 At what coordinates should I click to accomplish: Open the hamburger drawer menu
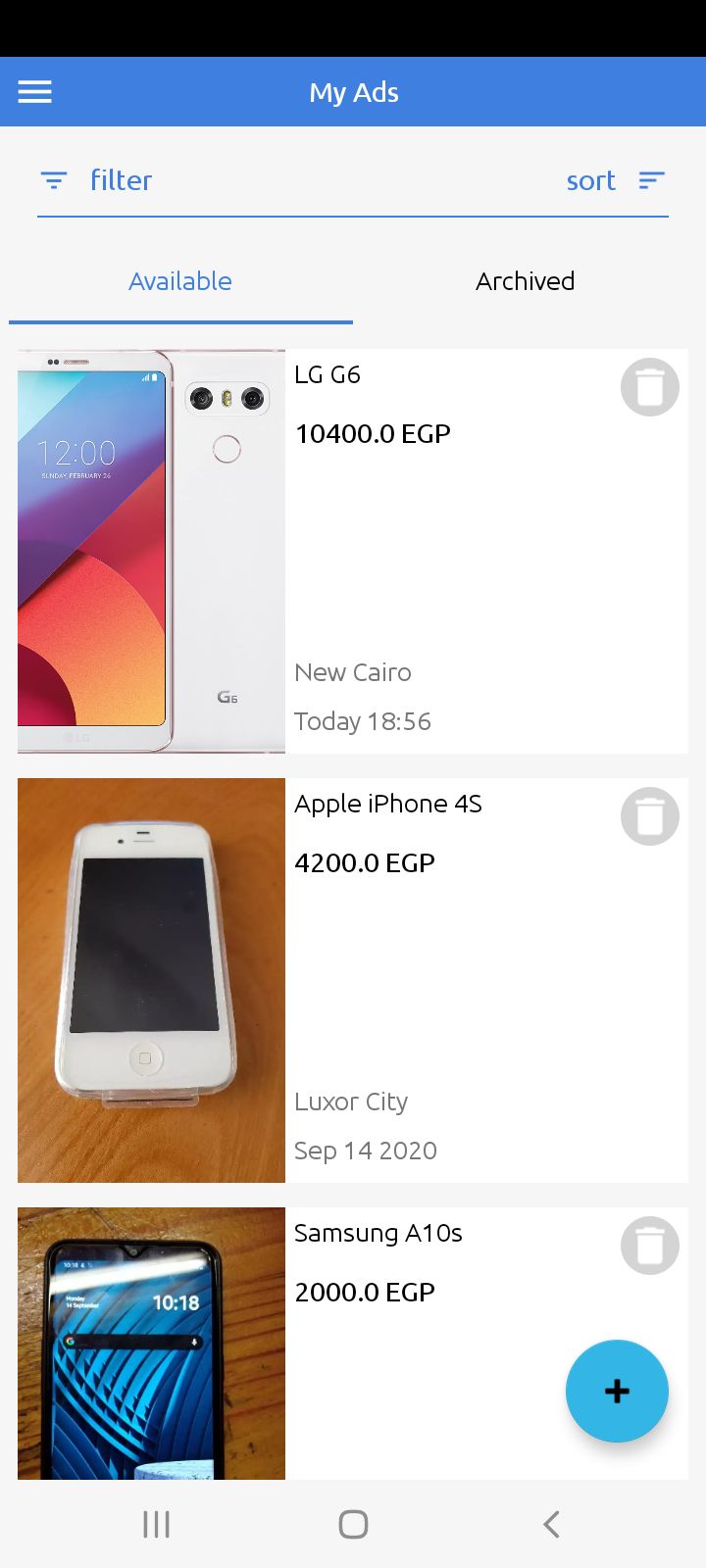[x=35, y=92]
